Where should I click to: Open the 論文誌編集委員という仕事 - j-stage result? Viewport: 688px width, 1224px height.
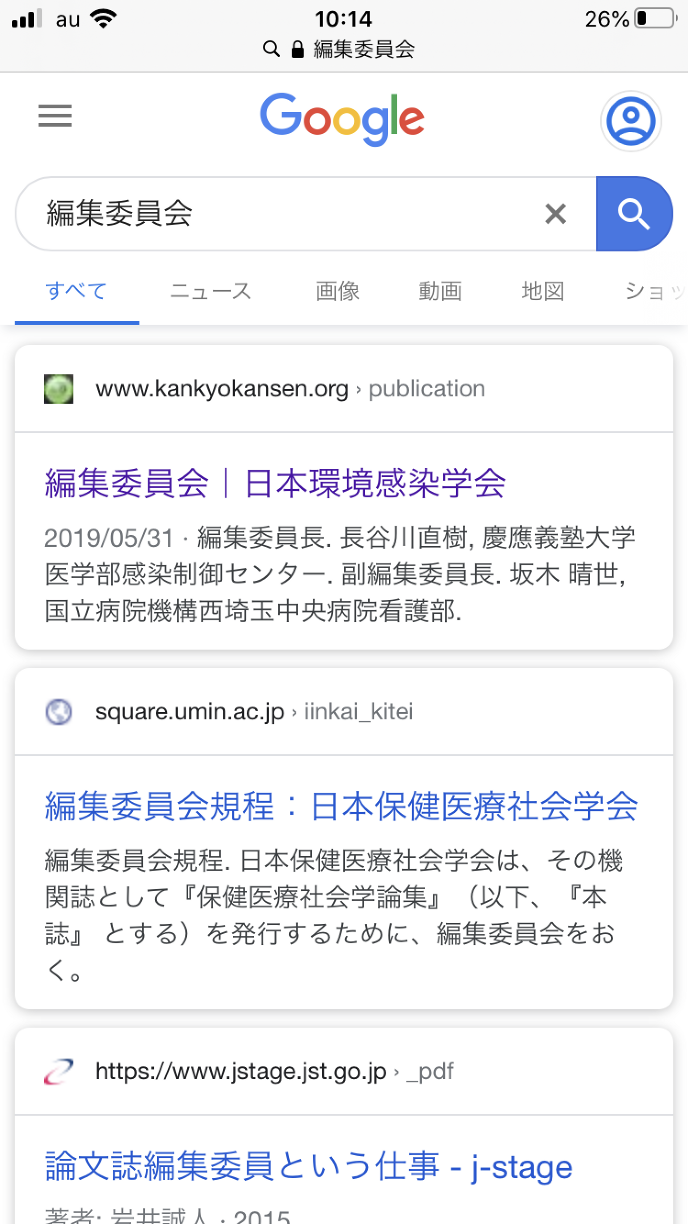click(x=308, y=1166)
